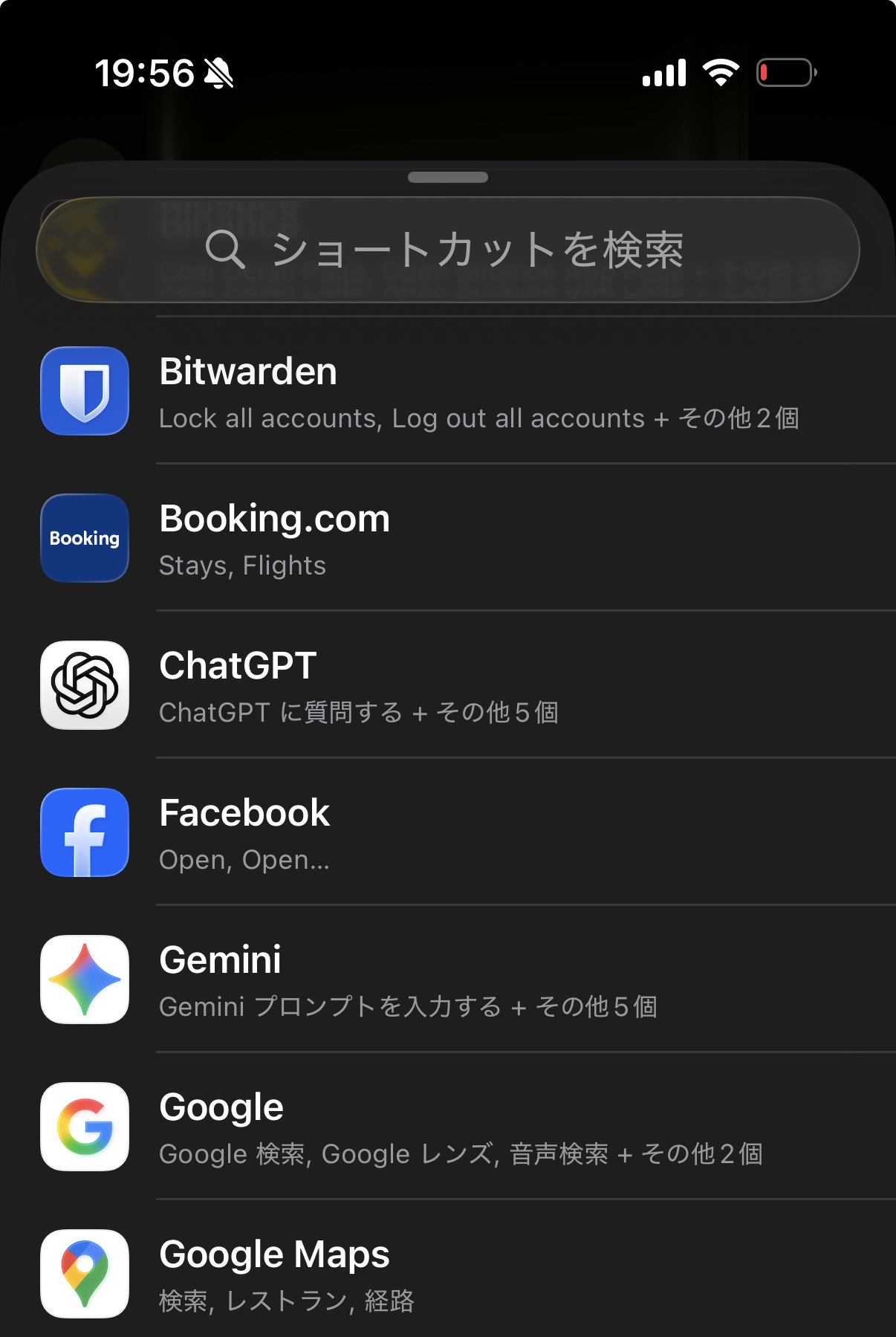The image size is (896, 1337).
Task: Tap the magnifying glass search icon
Action: pos(227,251)
